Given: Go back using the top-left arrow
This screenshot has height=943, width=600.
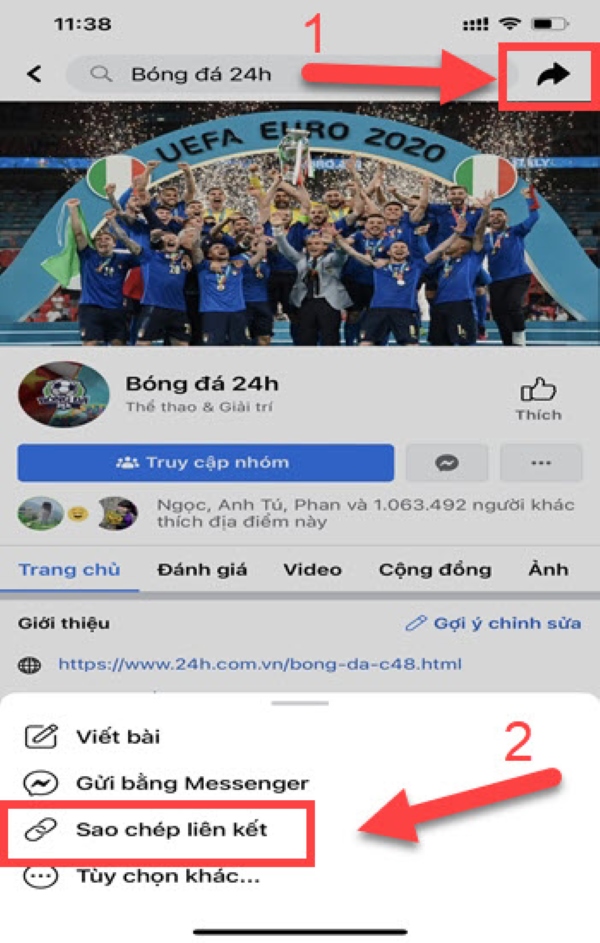Looking at the screenshot, I should pos(35,74).
